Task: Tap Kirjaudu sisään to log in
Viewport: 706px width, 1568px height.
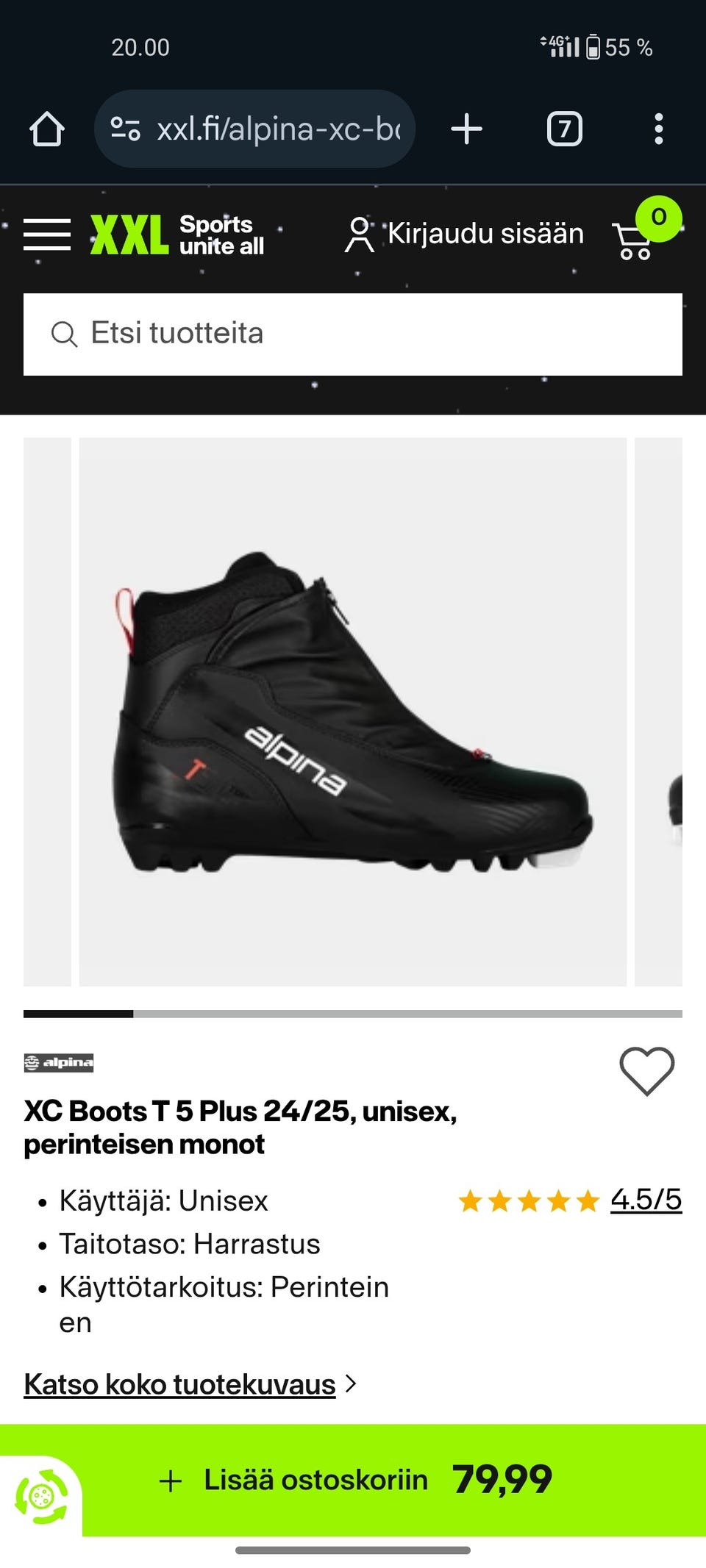Action: (465, 235)
